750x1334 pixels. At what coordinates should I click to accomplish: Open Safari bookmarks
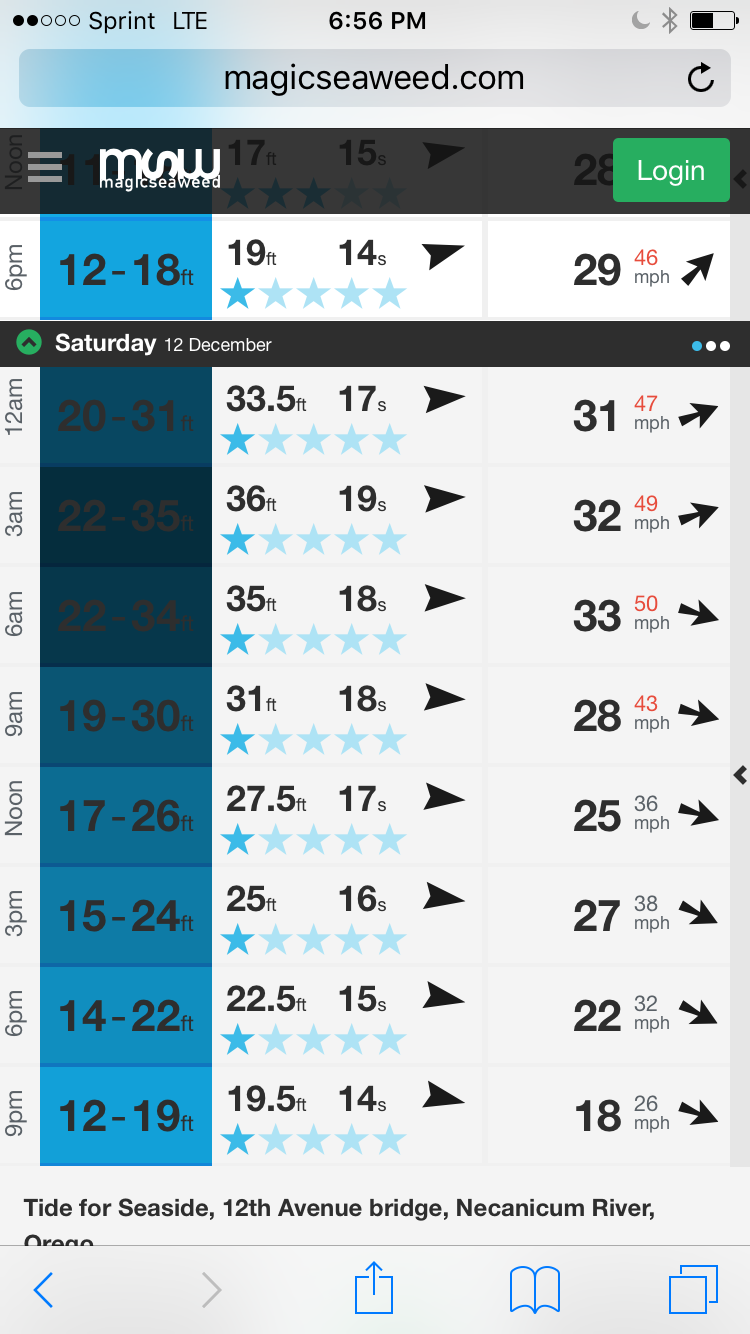click(535, 1289)
